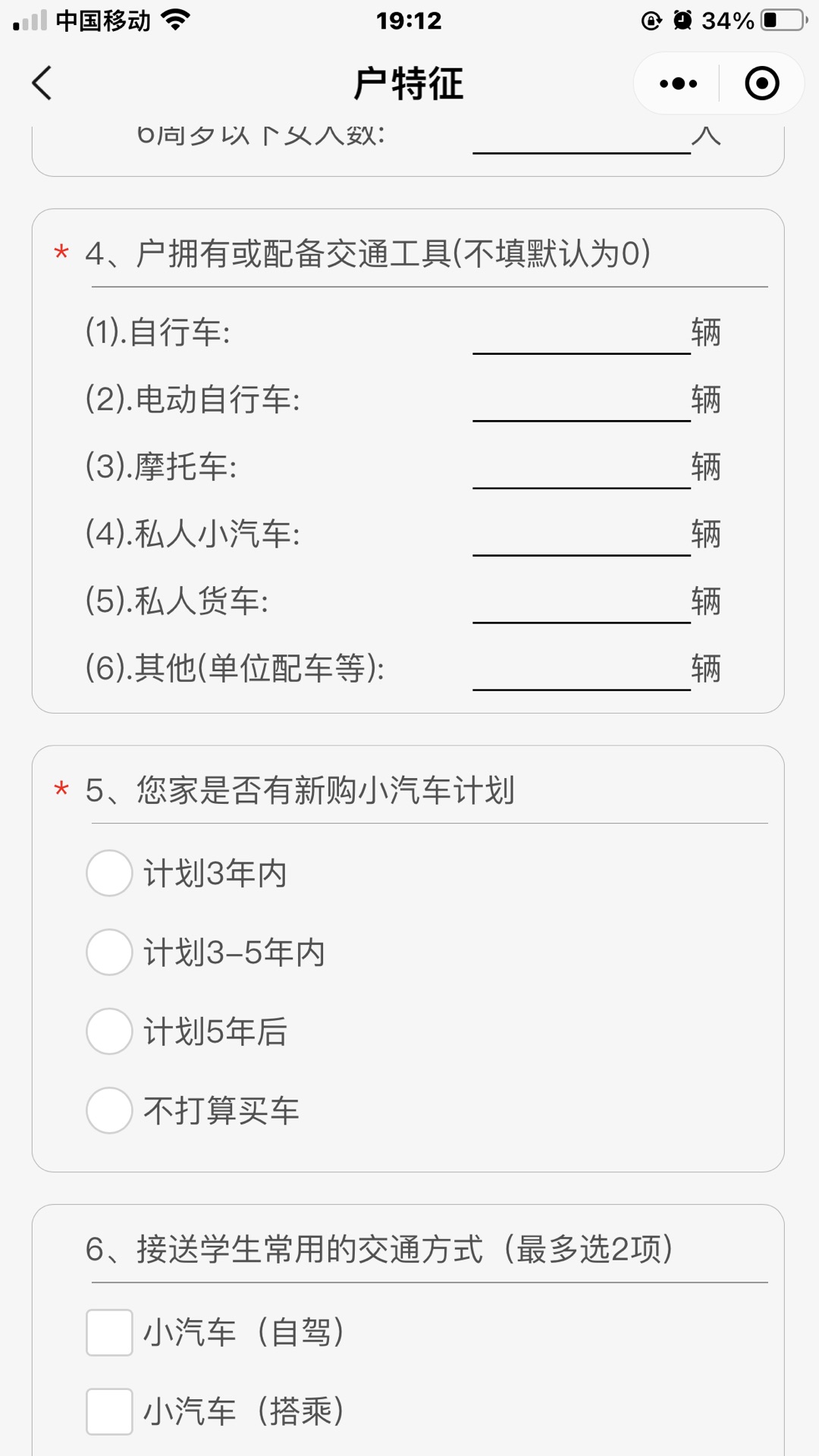Image resolution: width=819 pixels, height=1456 pixels.
Task: Choose 计划3-5年内 for car purchase
Action: [110, 952]
